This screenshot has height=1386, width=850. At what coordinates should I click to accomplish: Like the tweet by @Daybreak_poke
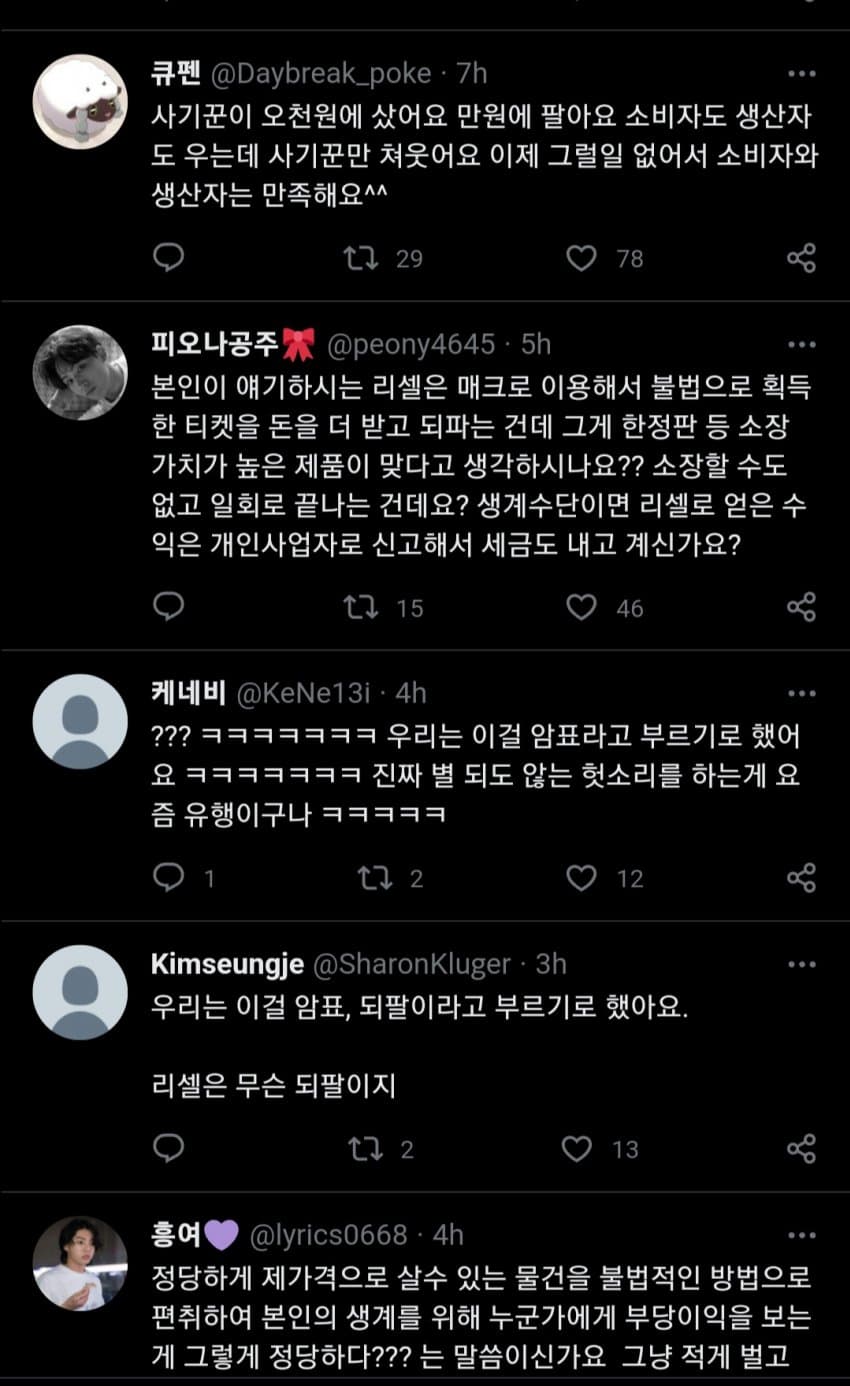pos(581,259)
